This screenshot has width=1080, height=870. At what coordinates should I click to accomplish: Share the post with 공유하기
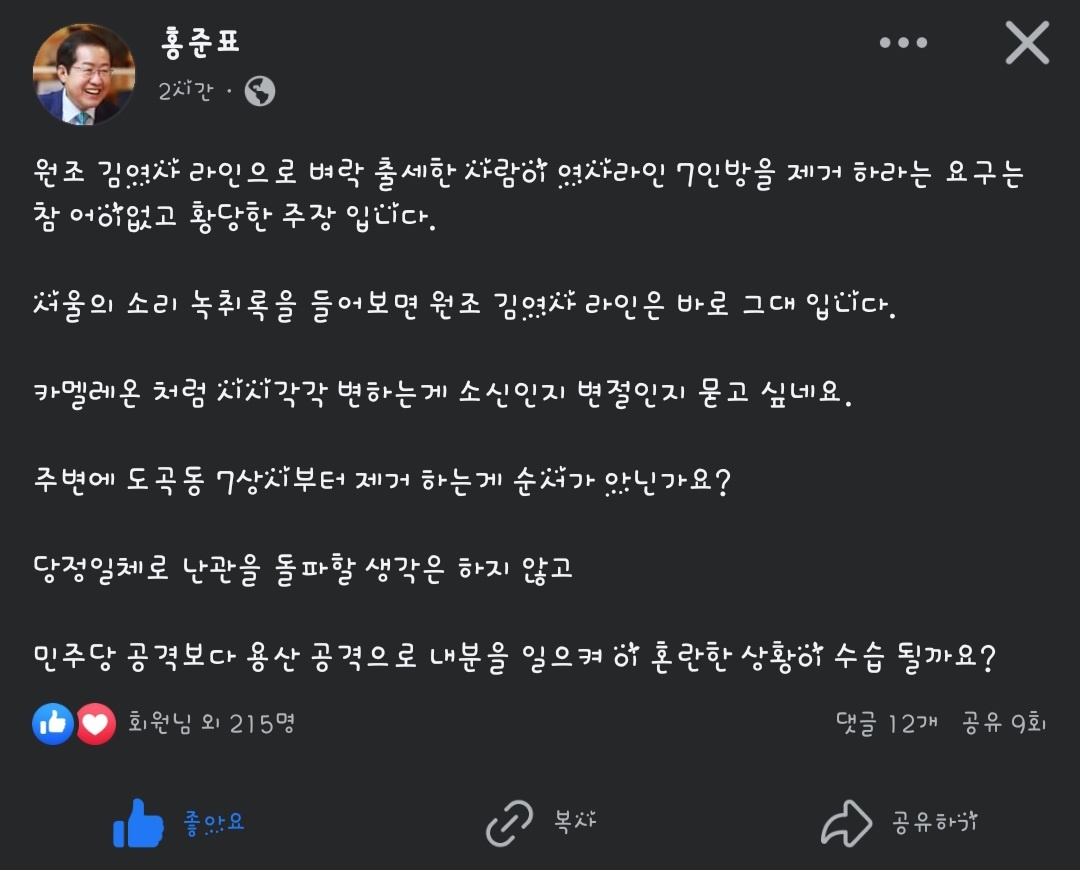[898, 822]
